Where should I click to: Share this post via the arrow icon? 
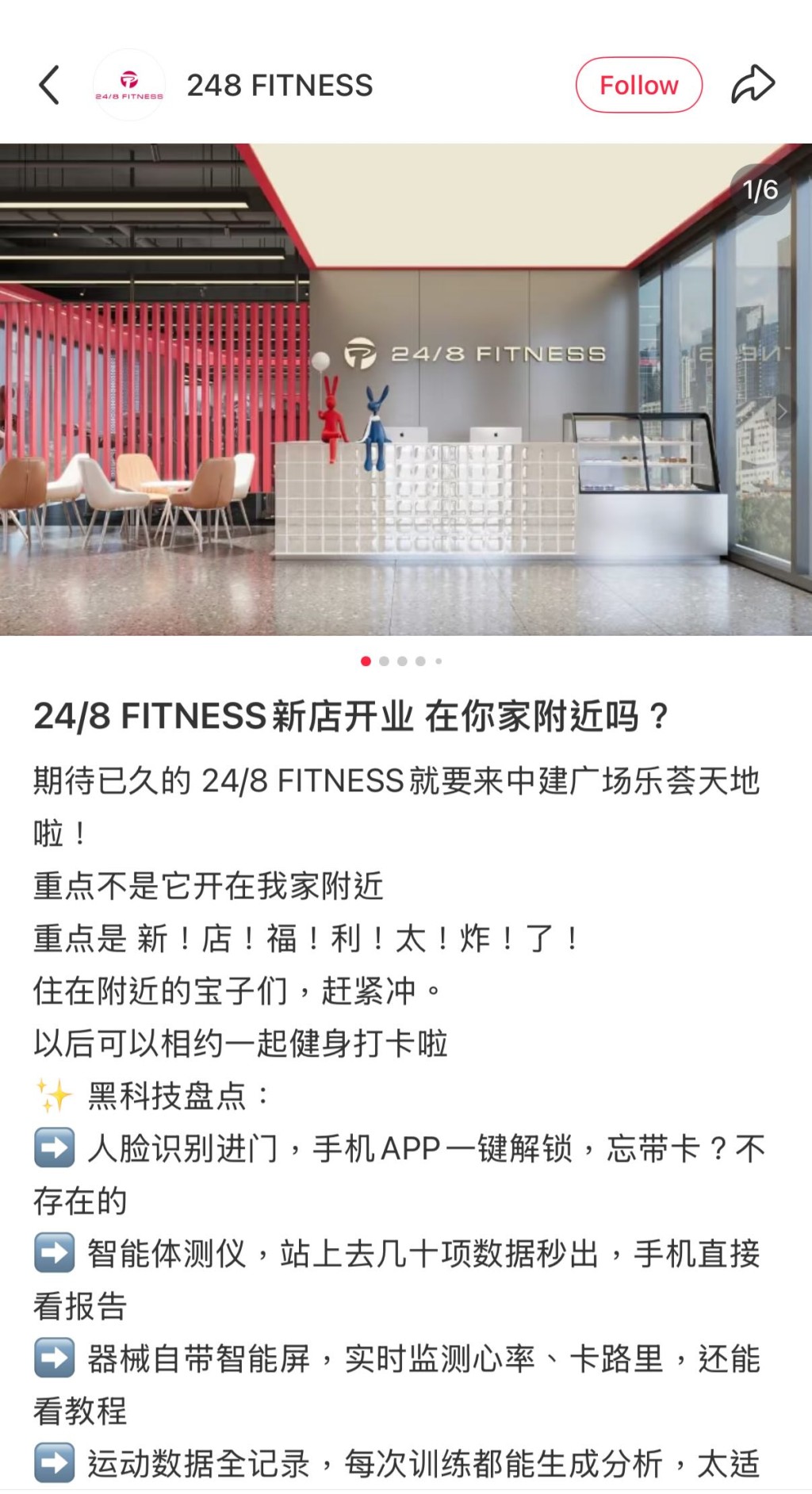point(752,85)
